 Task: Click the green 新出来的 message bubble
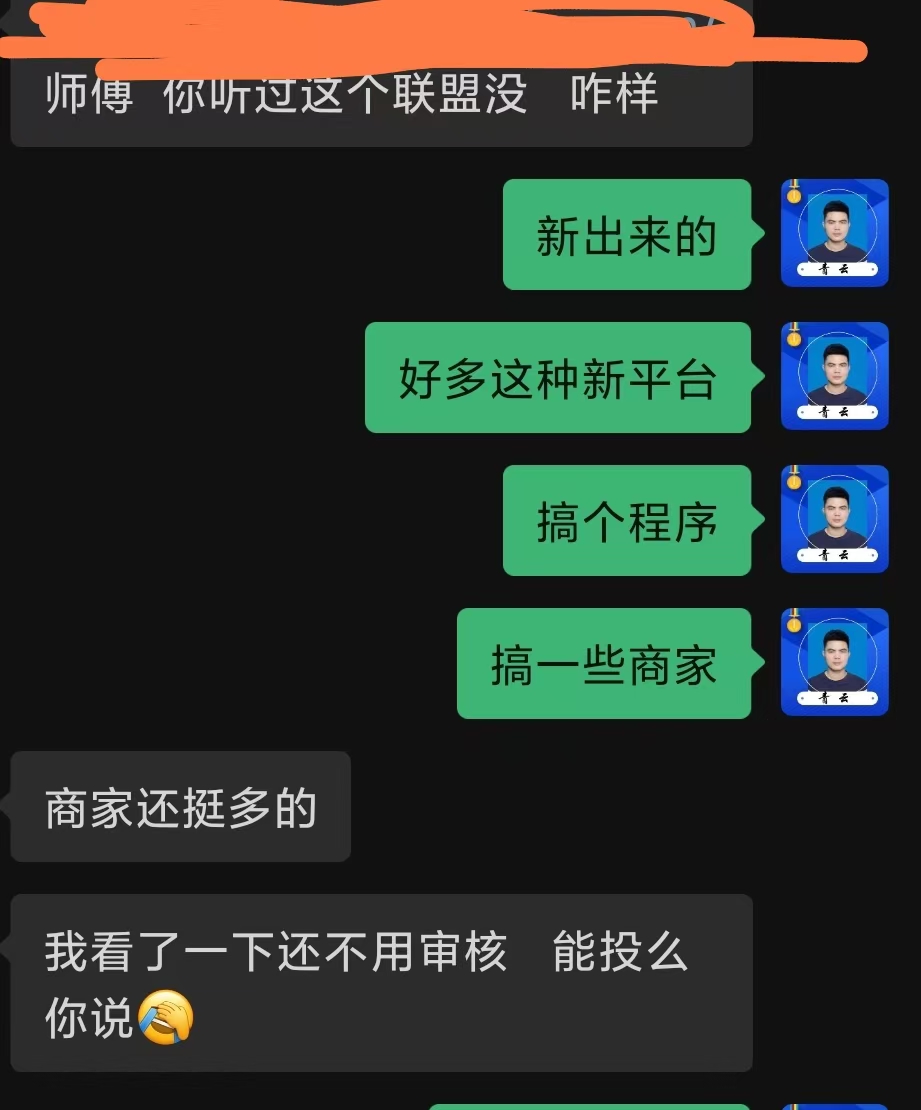point(627,233)
